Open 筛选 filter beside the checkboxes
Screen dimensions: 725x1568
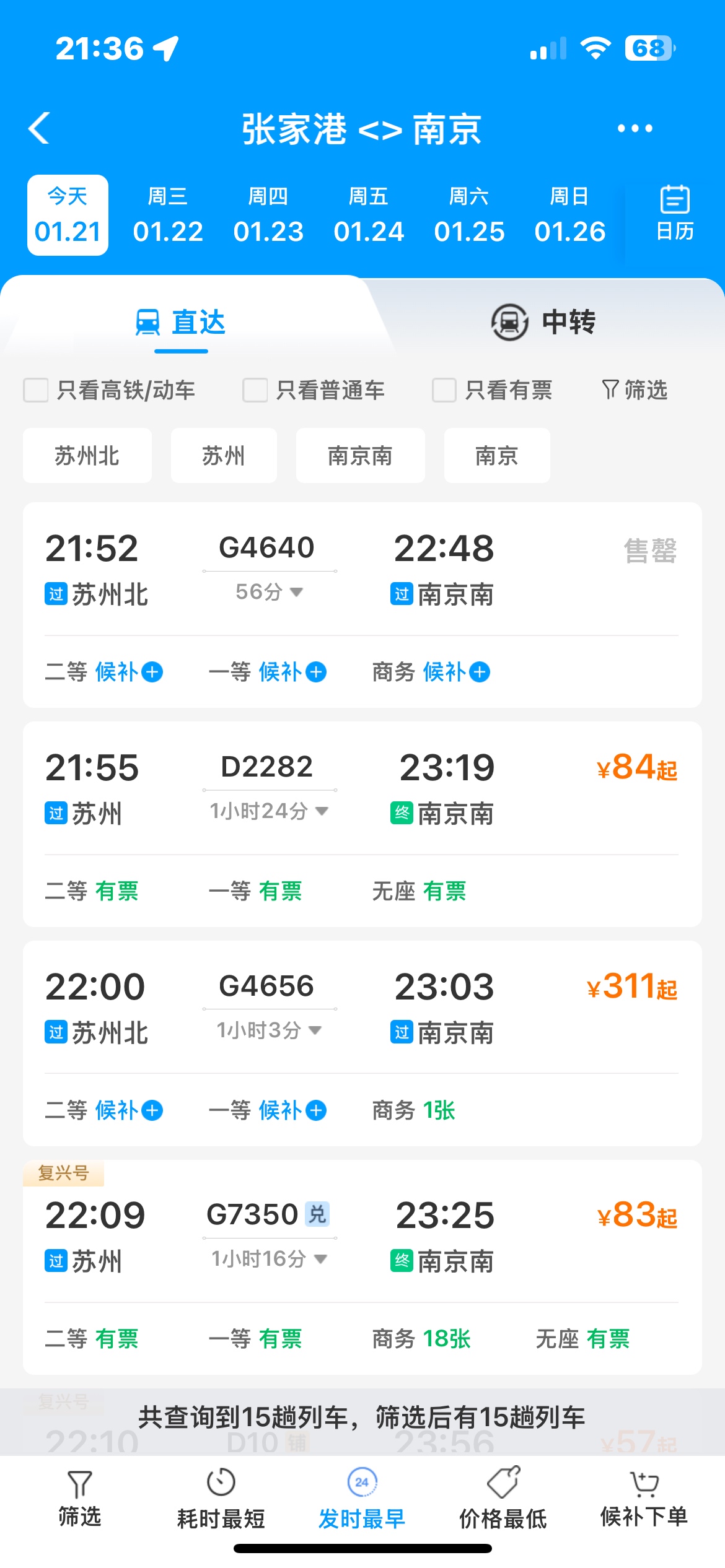(635, 390)
